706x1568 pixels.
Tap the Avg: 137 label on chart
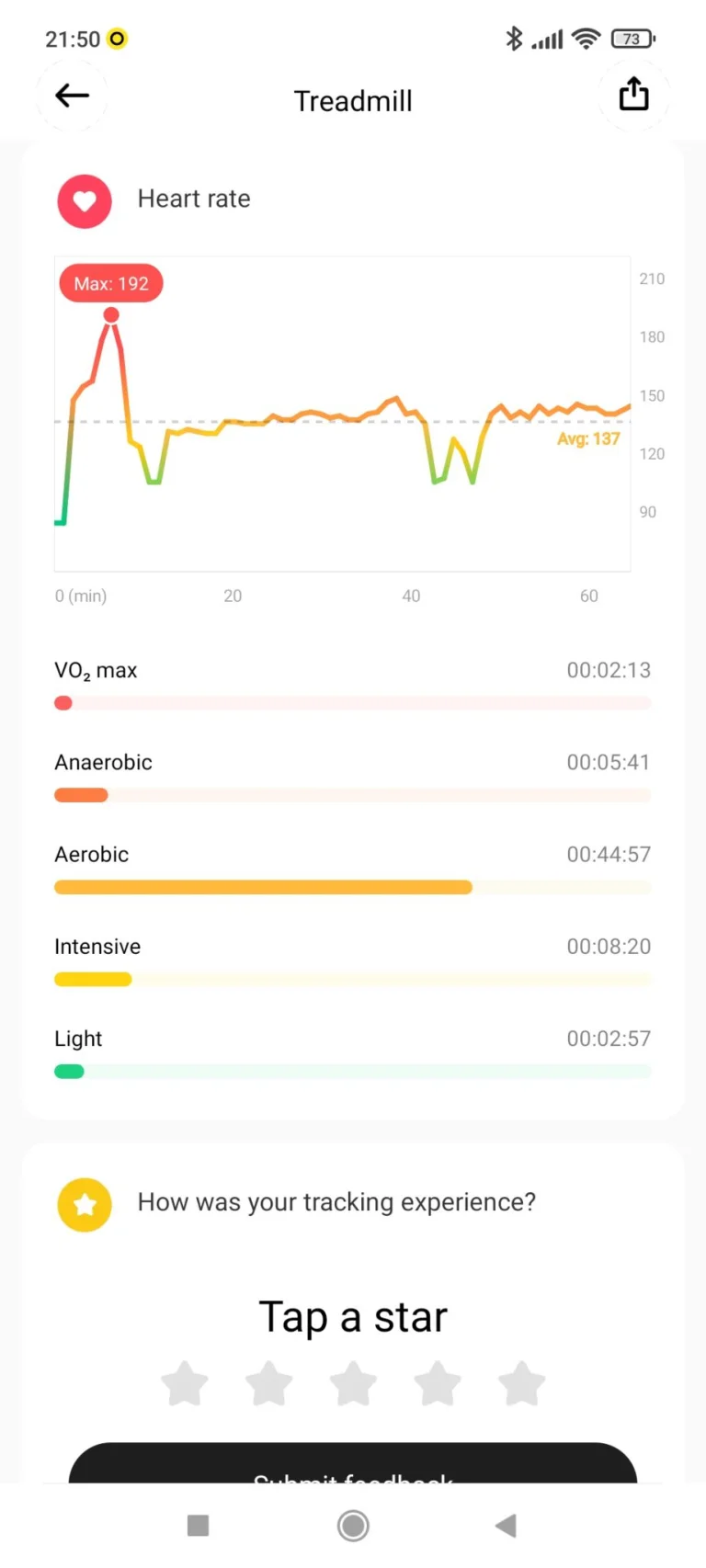588,439
